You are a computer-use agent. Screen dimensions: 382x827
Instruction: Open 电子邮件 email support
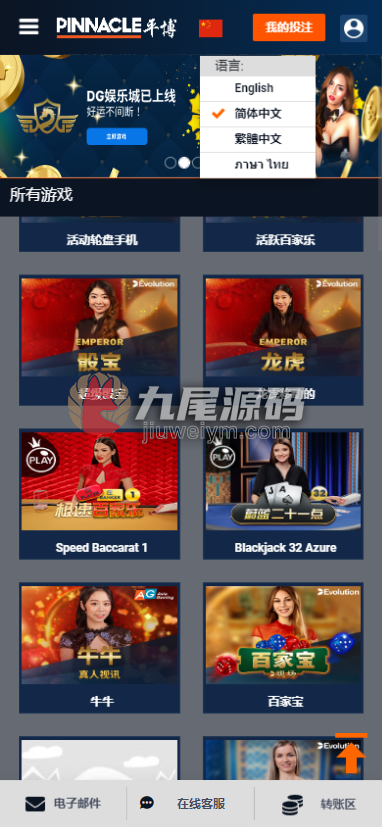pos(63,804)
